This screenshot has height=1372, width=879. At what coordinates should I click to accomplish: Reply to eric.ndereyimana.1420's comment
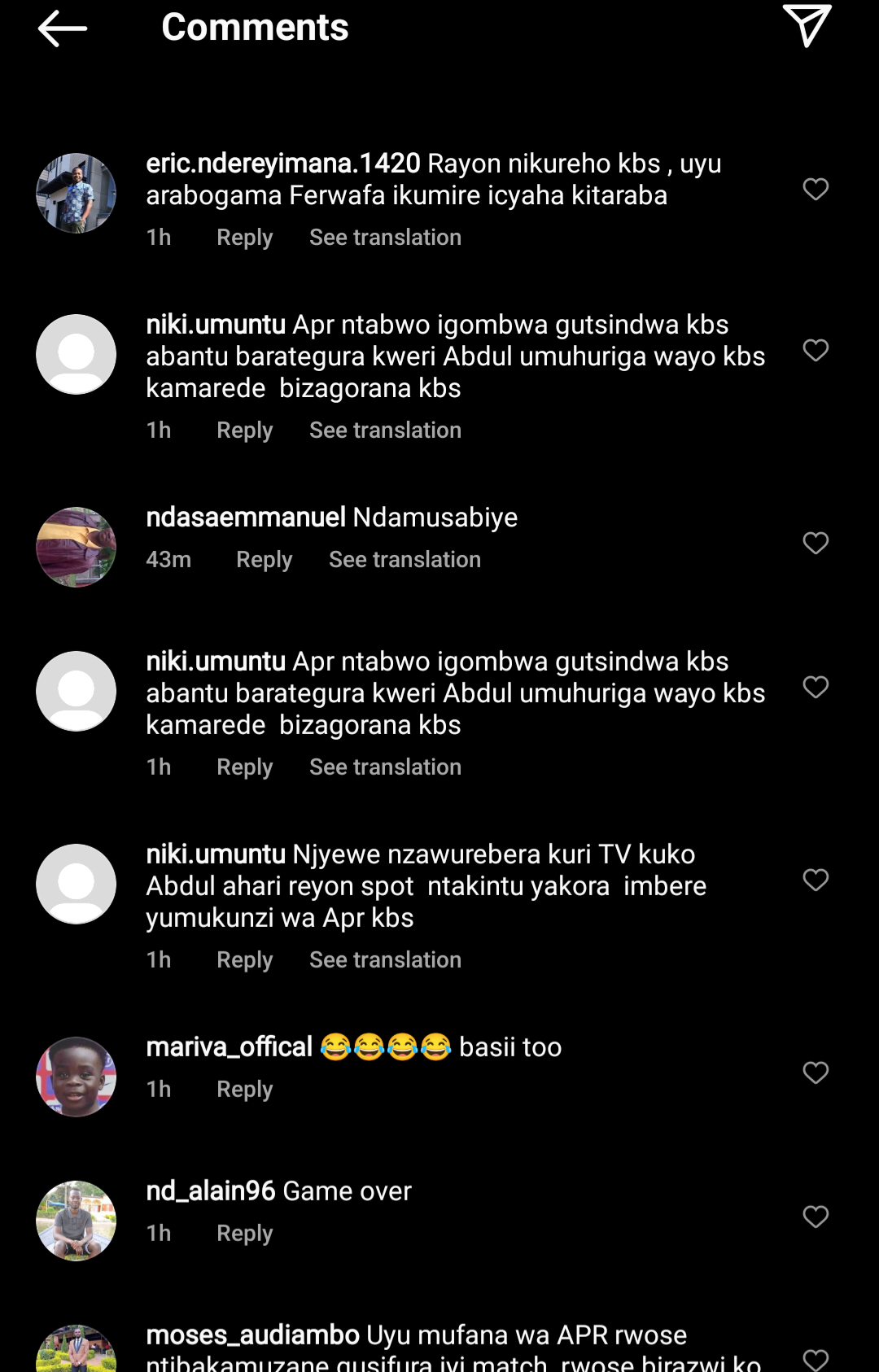pyautogui.click(x=244, y=238)
